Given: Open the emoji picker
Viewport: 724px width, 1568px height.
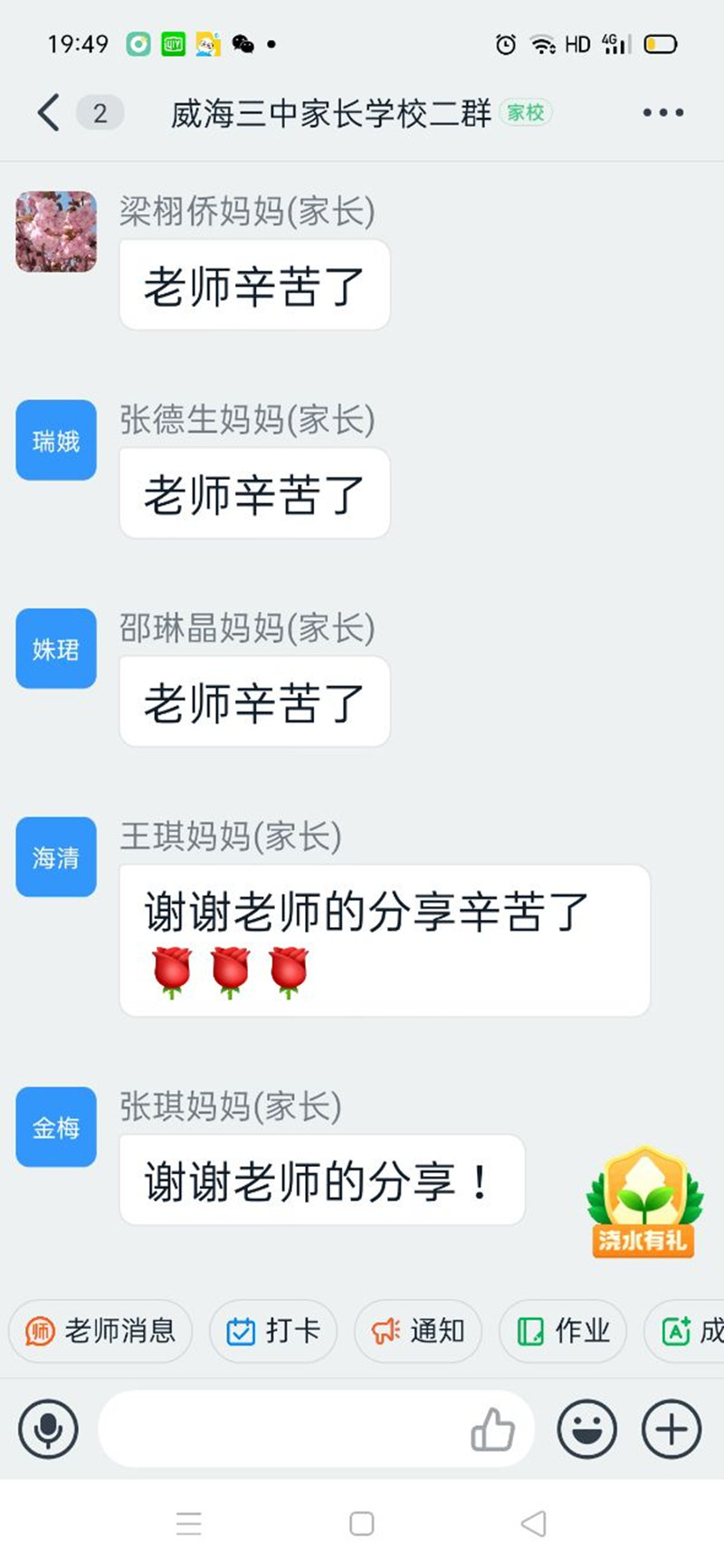Looking at the screenshot, I should [x=587, y=1429].
